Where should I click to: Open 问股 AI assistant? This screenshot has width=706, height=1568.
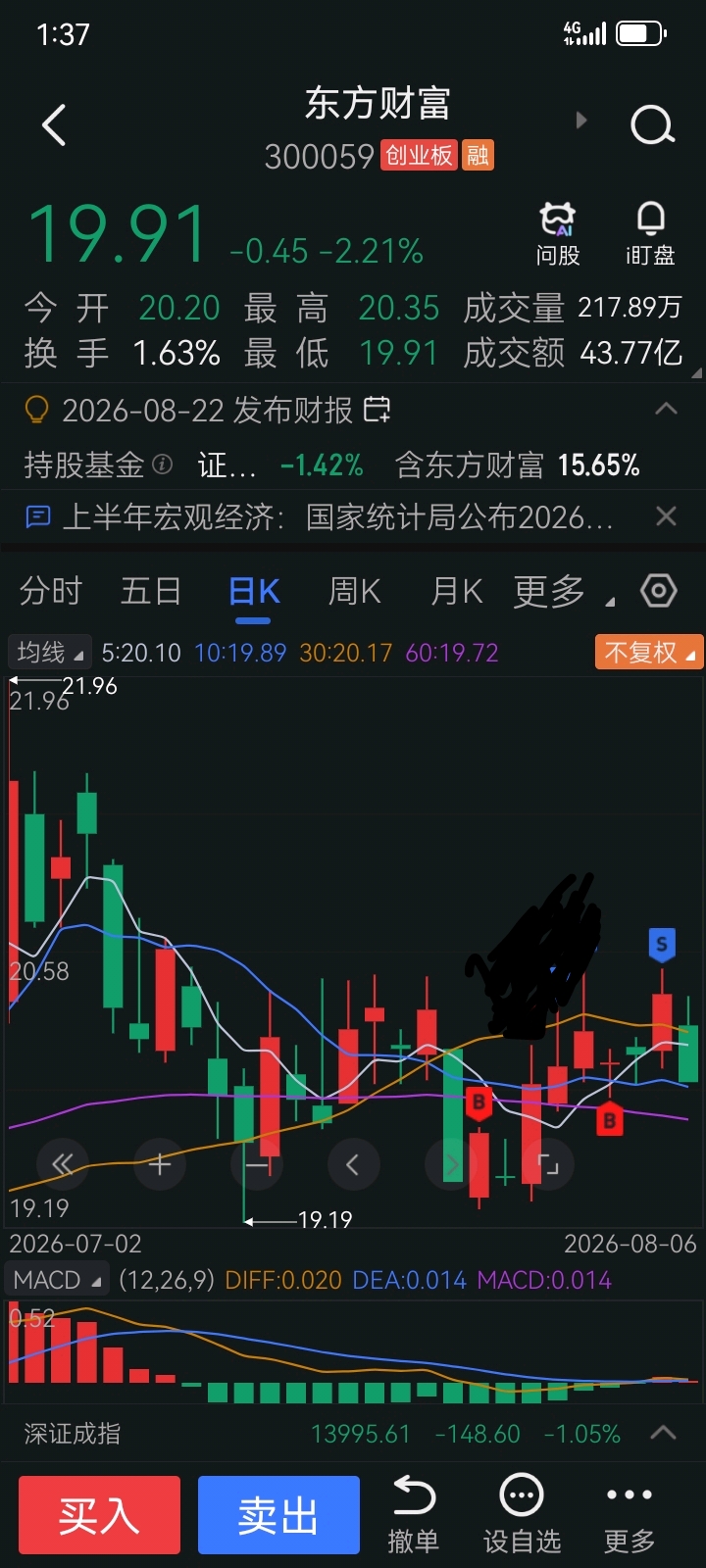[x=558, y=234]
